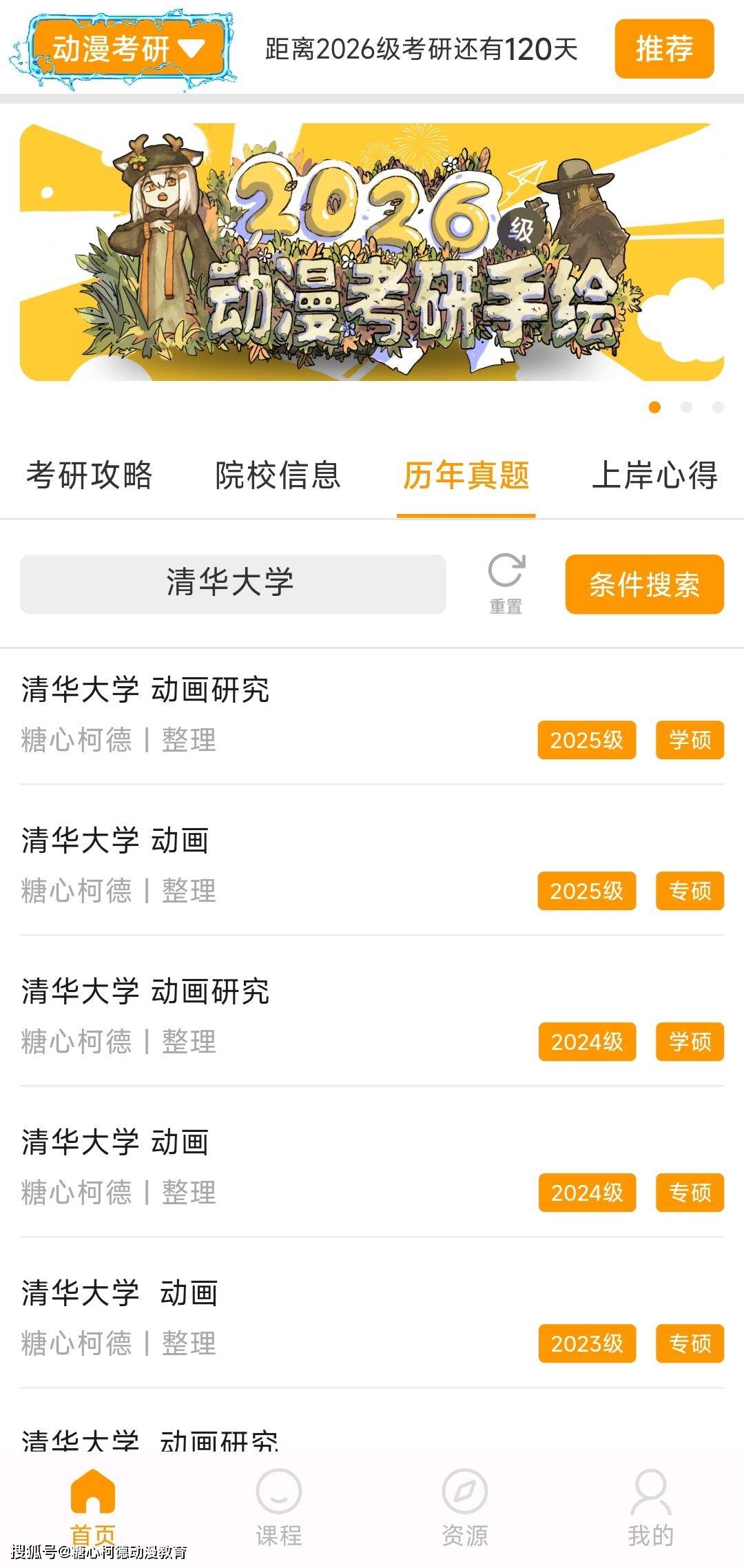The width and height of the screenshot is (744, 1568).
Task: Select the 历年真题 tab
Action: [x=466, y=475]
